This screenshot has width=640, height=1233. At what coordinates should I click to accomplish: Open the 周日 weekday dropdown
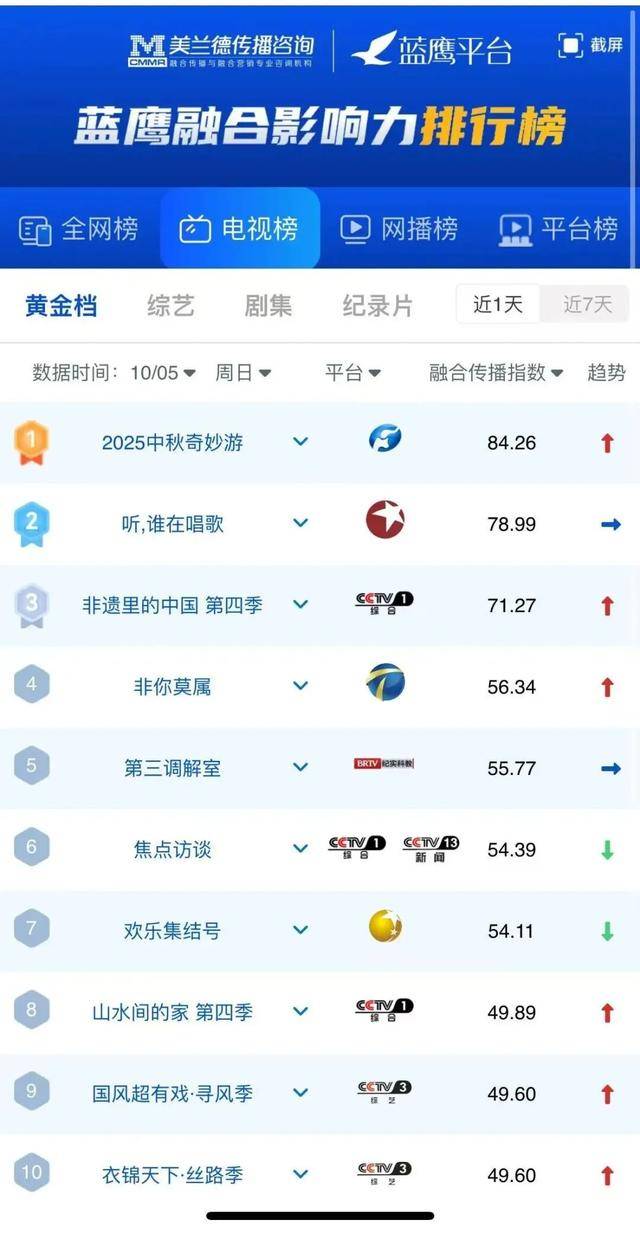[243, 373]
